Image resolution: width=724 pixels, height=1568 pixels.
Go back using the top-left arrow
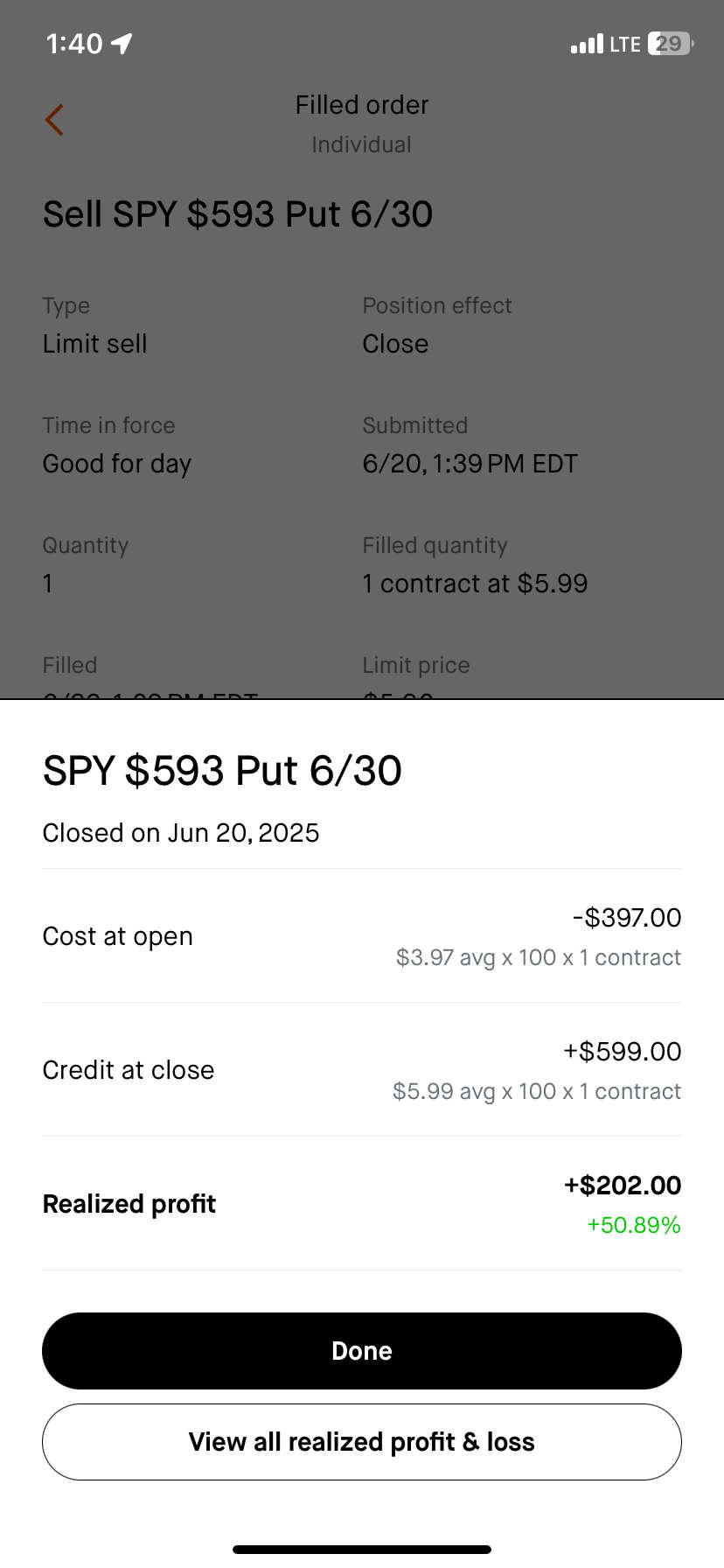point(54,120)
